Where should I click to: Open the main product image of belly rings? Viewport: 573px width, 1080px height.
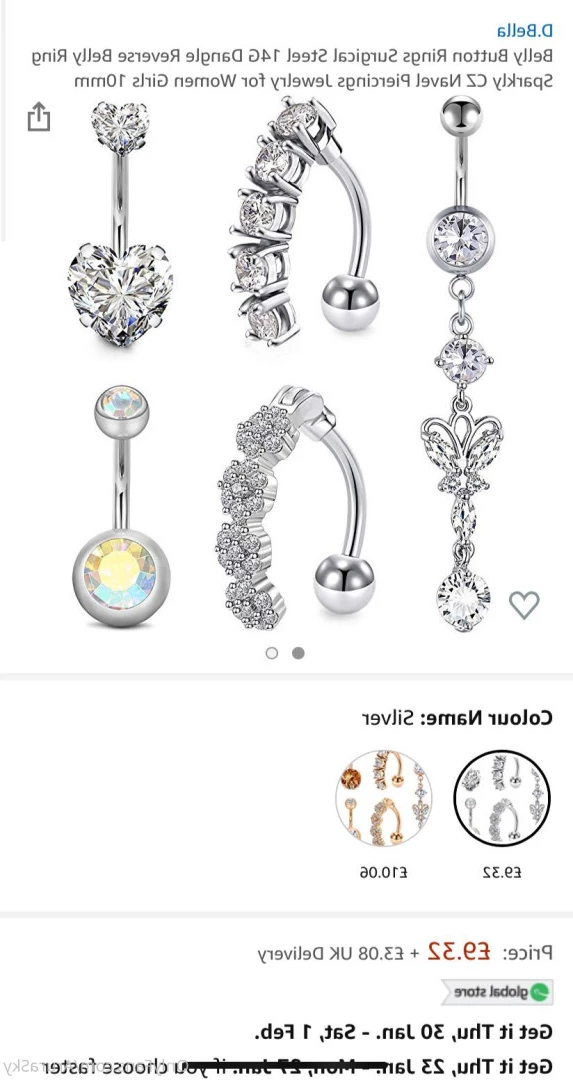(286, 363)
